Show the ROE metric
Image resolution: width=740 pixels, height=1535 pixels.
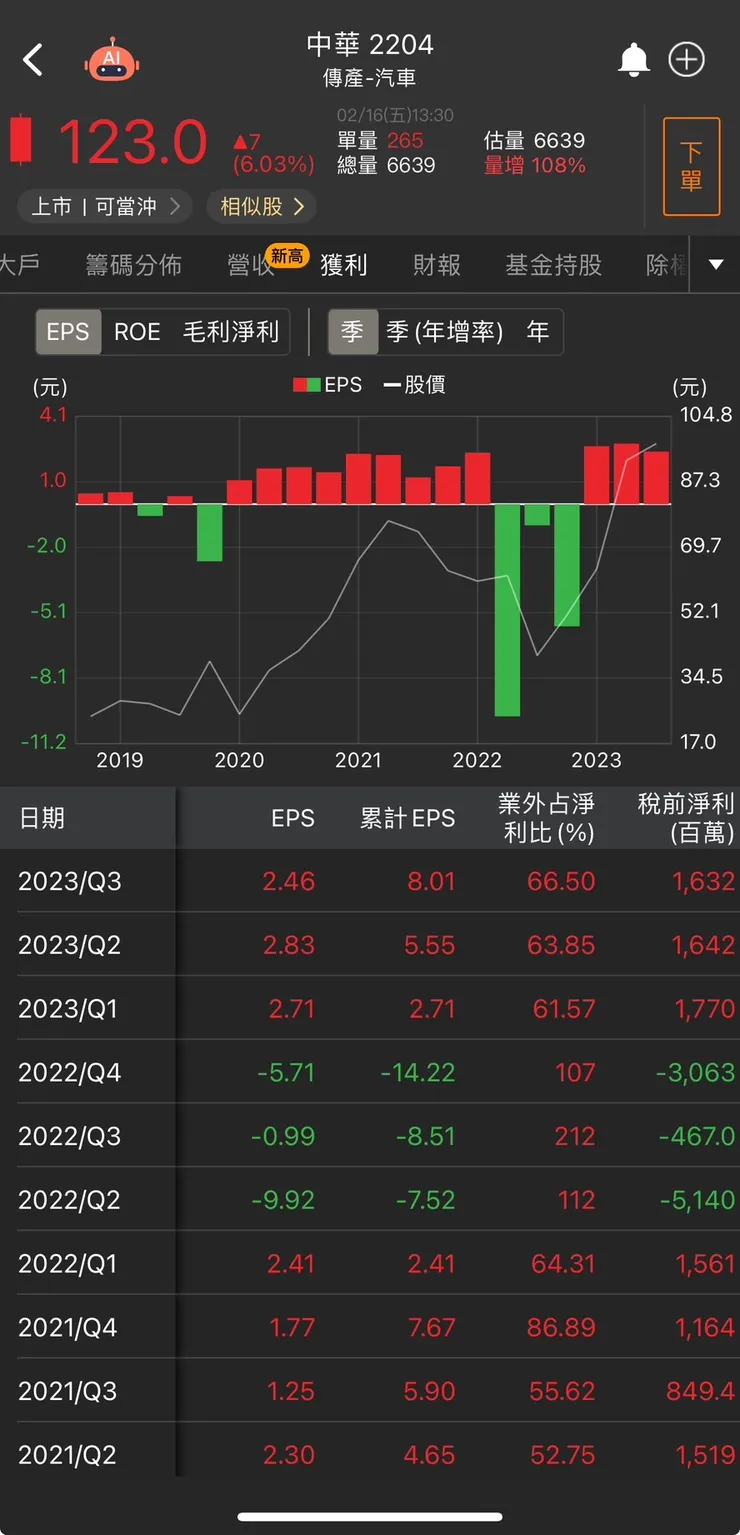tap(137, 332)
